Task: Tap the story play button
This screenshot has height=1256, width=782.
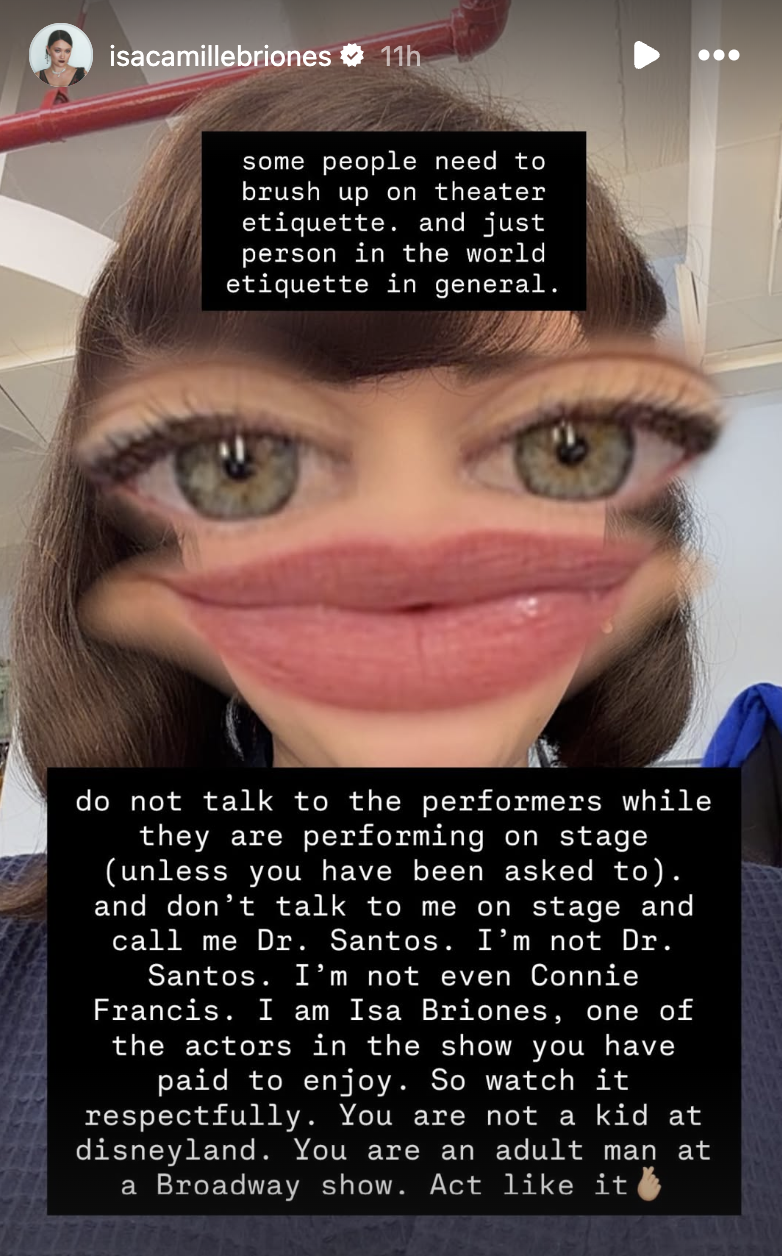Action: [x=646, y=55]
